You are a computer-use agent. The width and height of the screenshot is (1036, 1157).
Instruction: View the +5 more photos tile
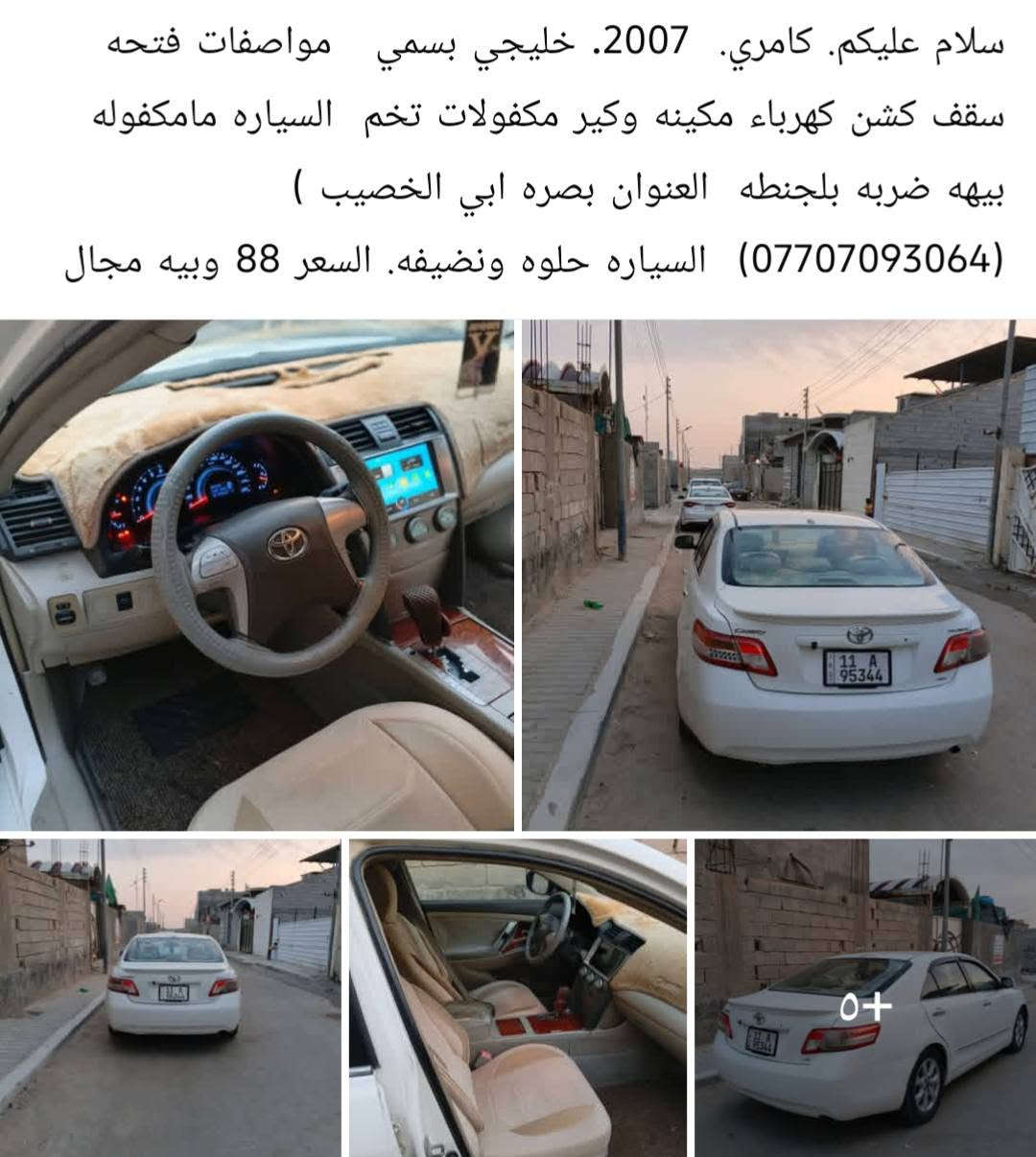pyautogui.click(x=865, y=998)
